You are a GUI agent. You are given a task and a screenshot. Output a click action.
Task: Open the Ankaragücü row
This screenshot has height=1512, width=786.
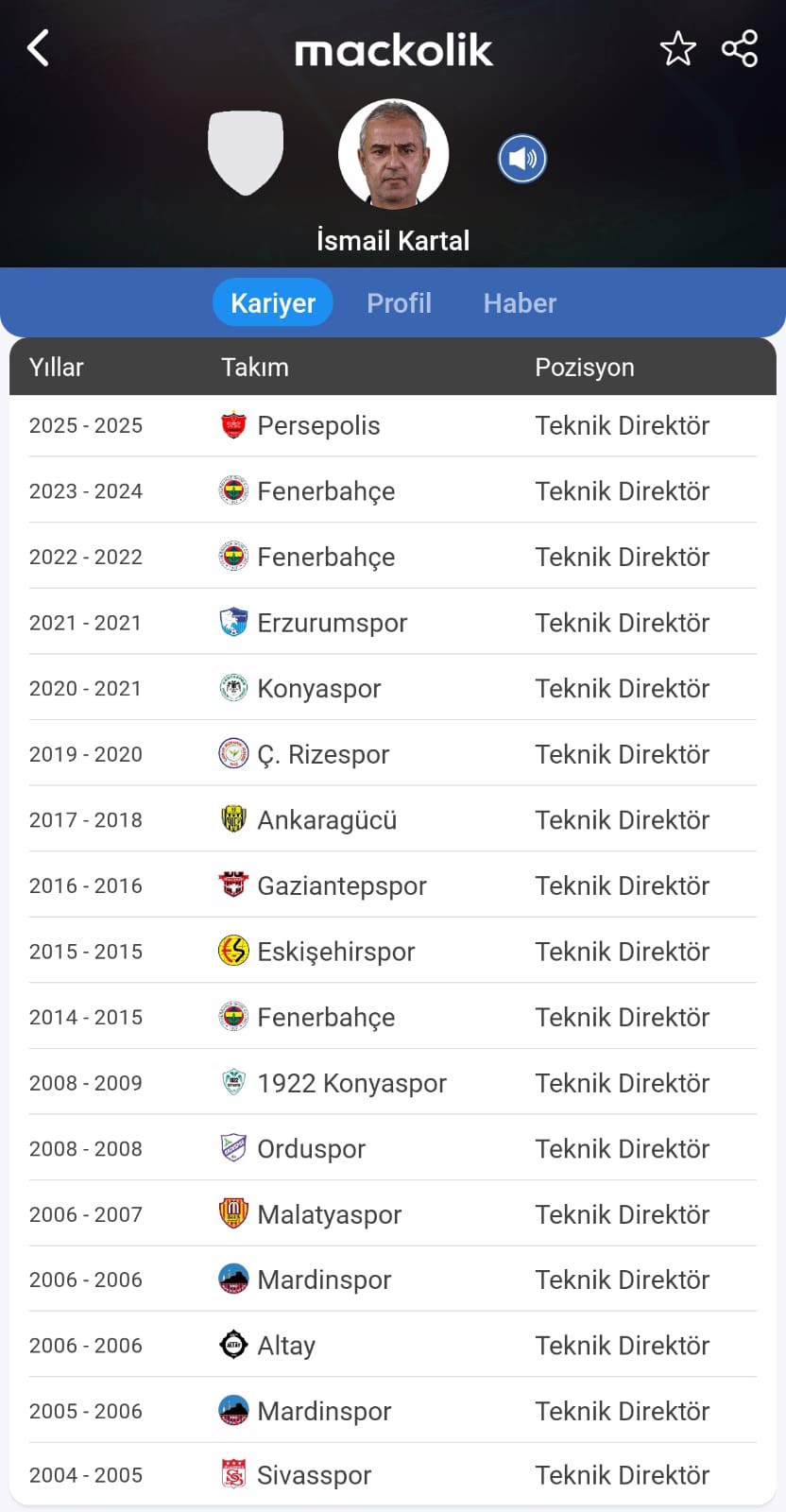tap(393, 819)
